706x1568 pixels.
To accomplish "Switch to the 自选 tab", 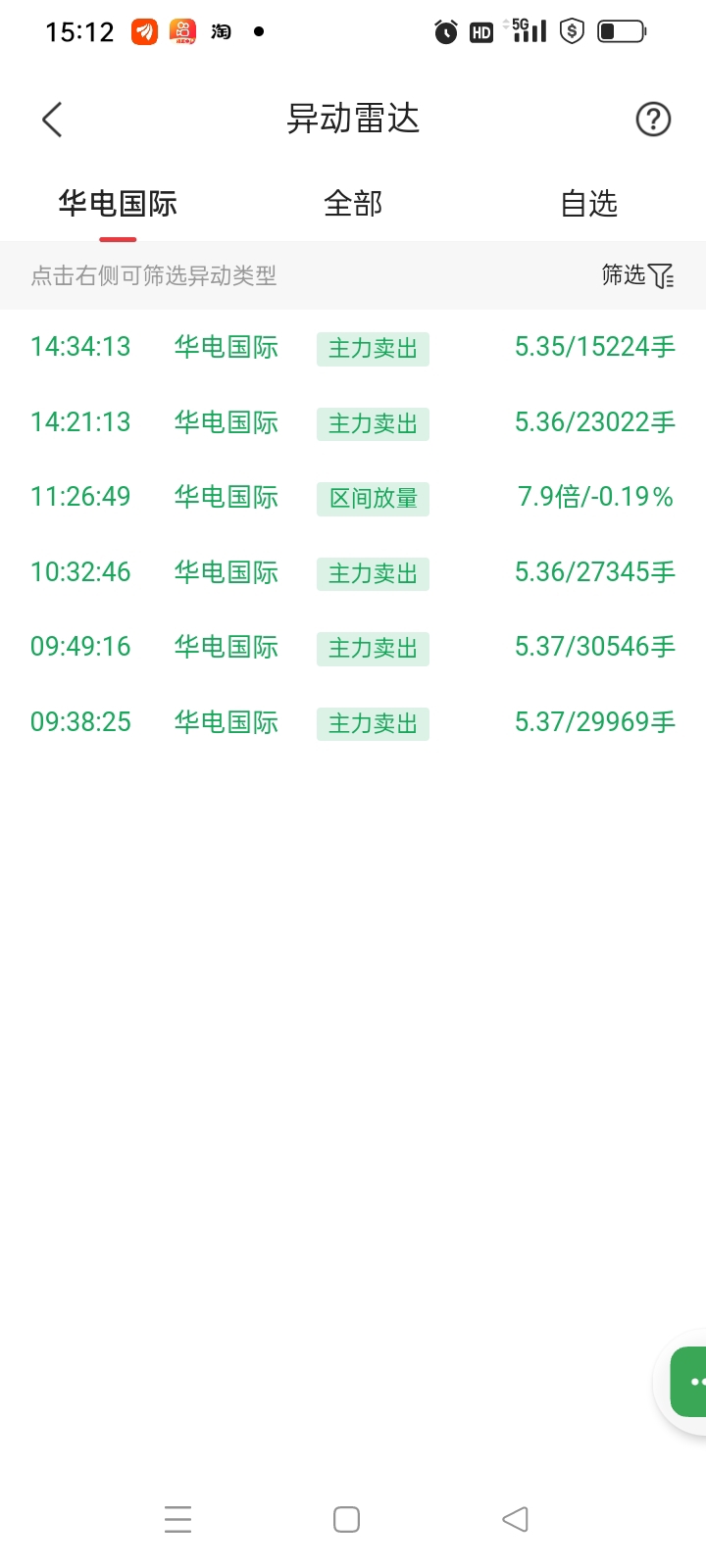I will 589,204.
